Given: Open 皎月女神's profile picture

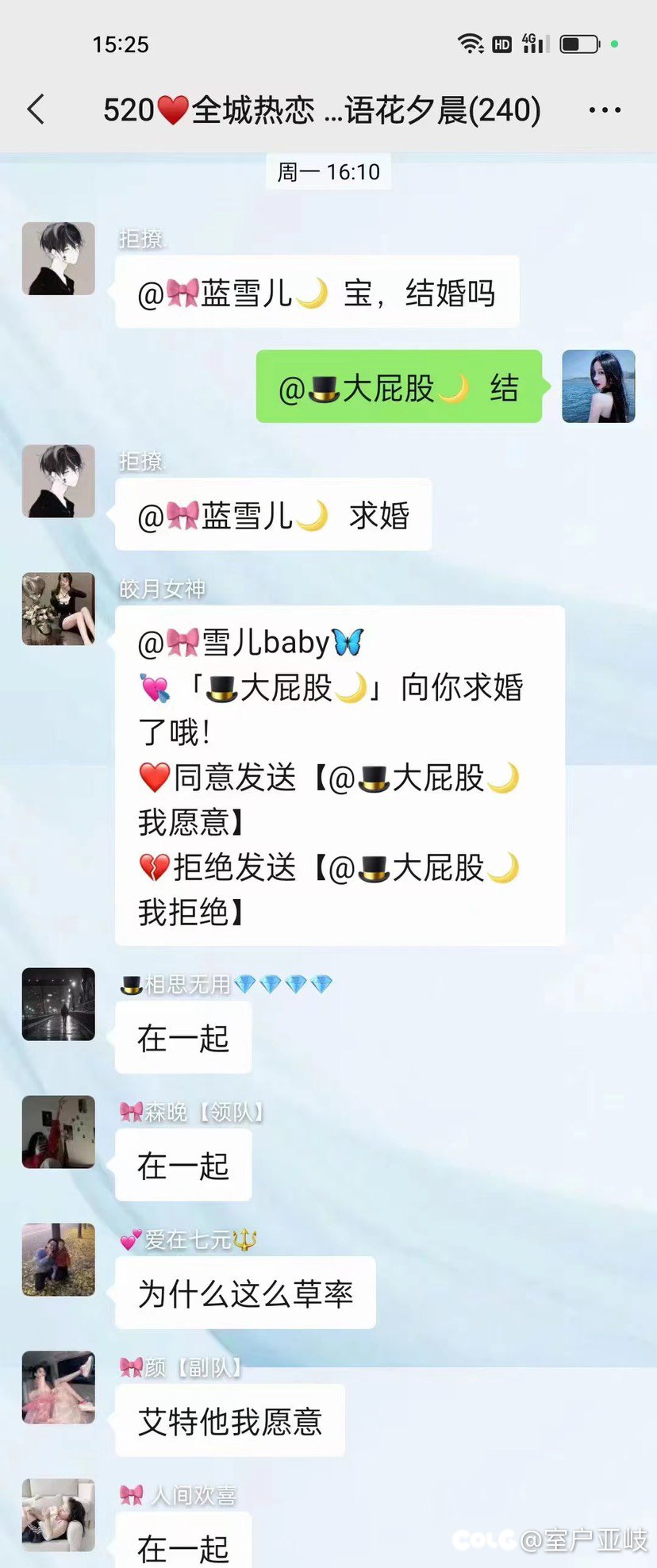Looking at the screenshot, I should 59,609.
